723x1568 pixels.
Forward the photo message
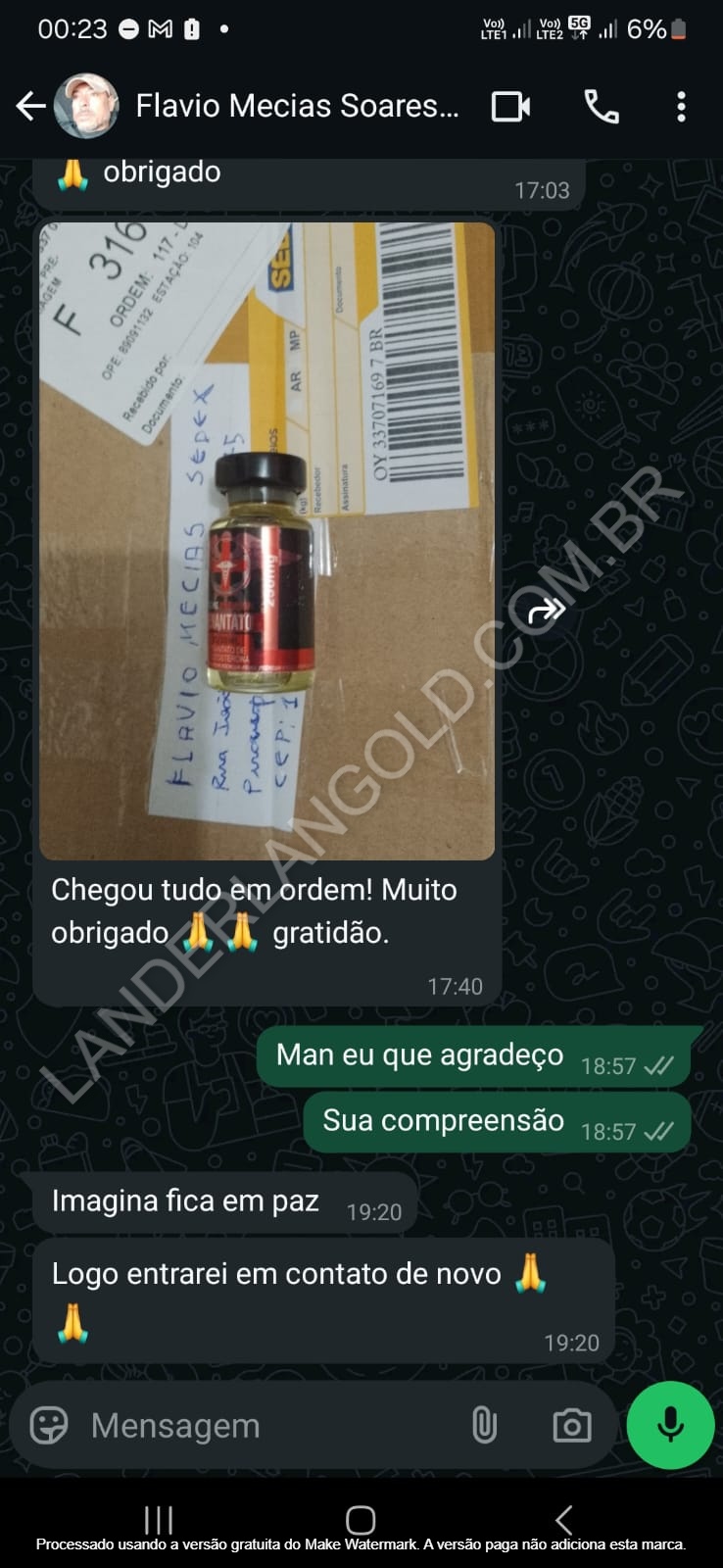tap(546, 612)
